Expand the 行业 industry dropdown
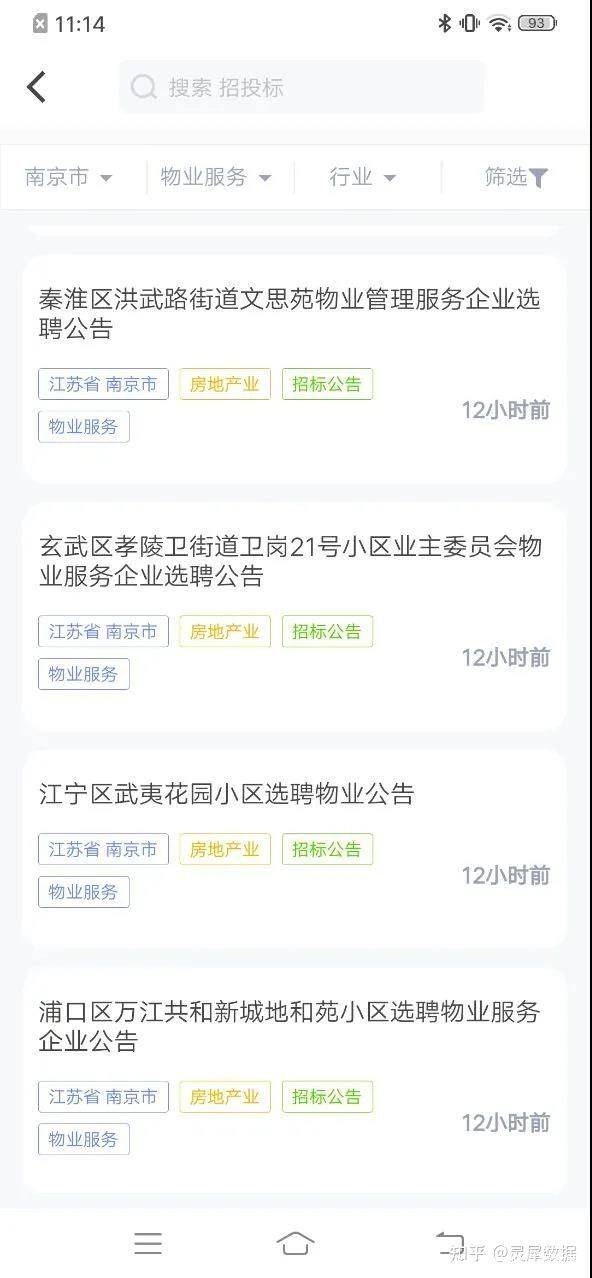This screenshot has height=1278, width=592. tap(363, 177)
